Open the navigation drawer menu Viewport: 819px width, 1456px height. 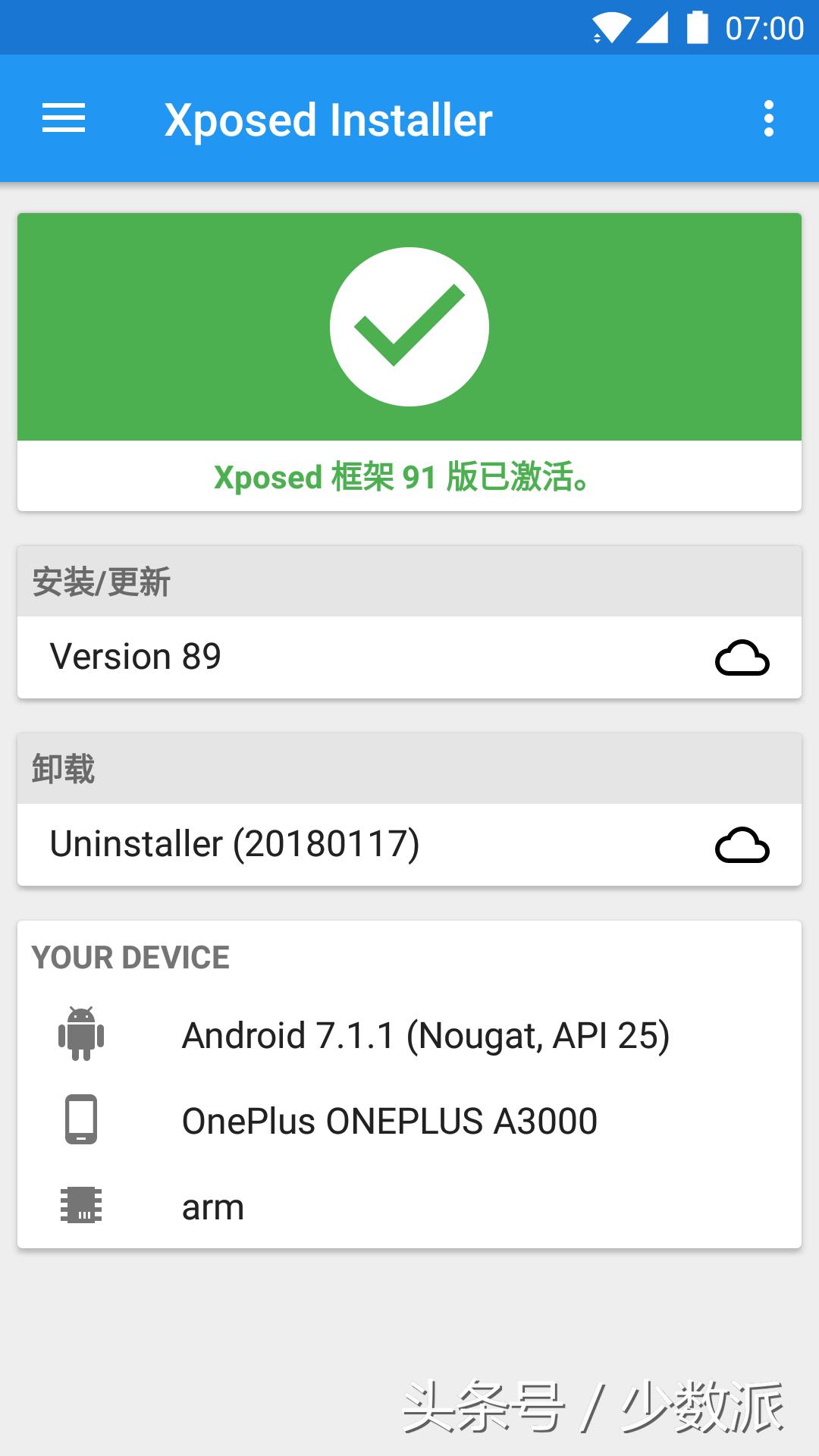coord(64,119)
